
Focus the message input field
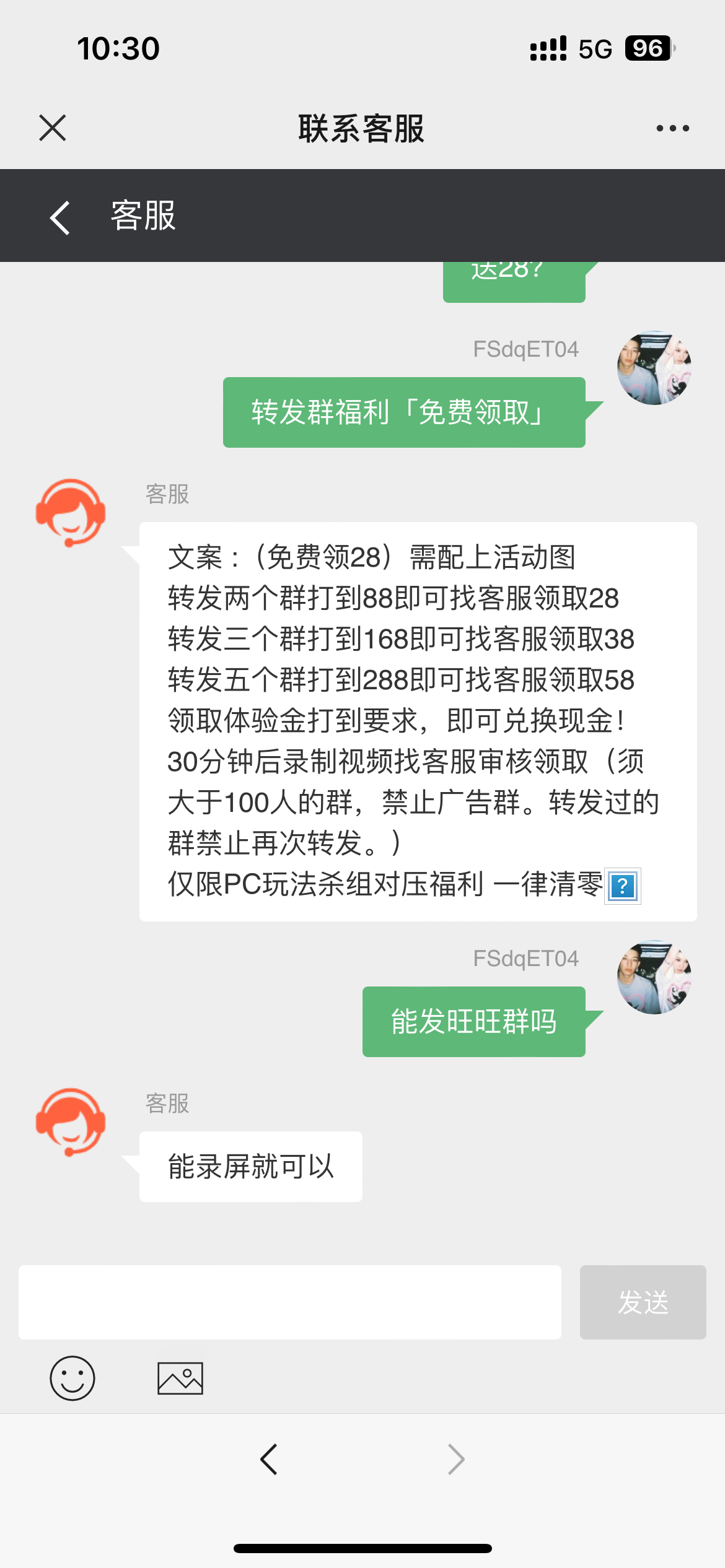coord(289,1302)
